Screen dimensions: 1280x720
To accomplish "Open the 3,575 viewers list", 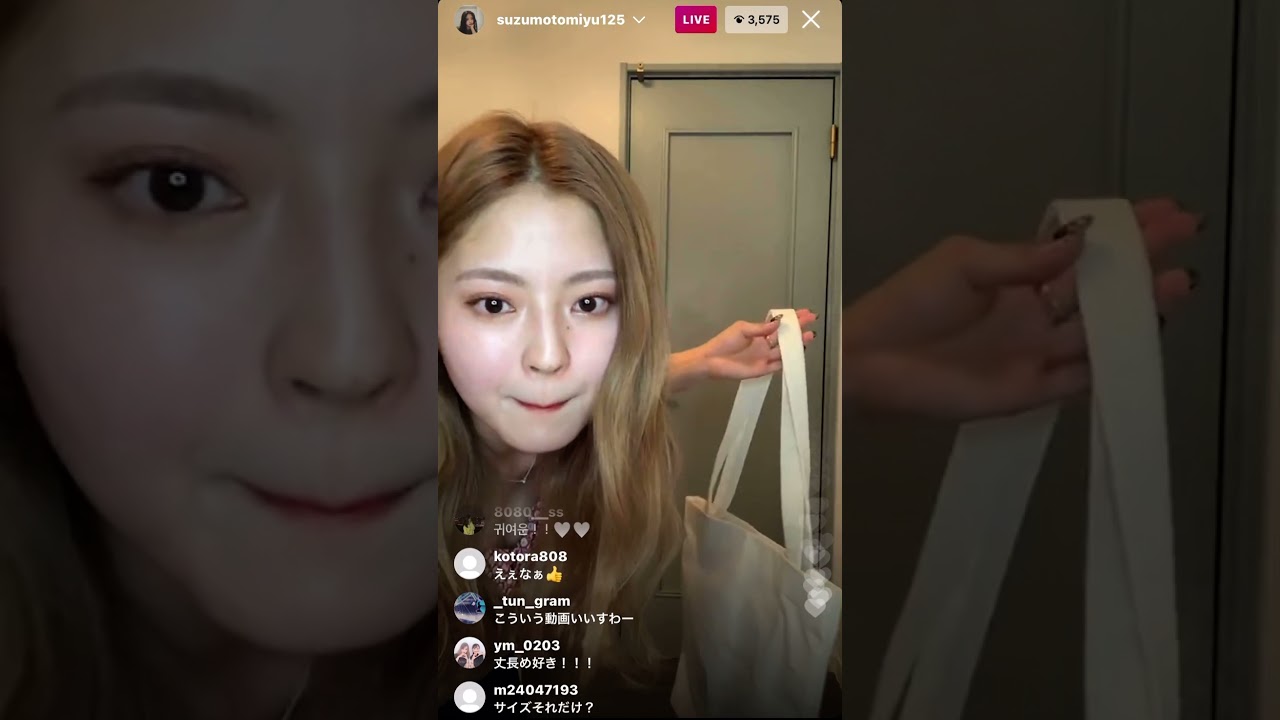I will 756,20.
